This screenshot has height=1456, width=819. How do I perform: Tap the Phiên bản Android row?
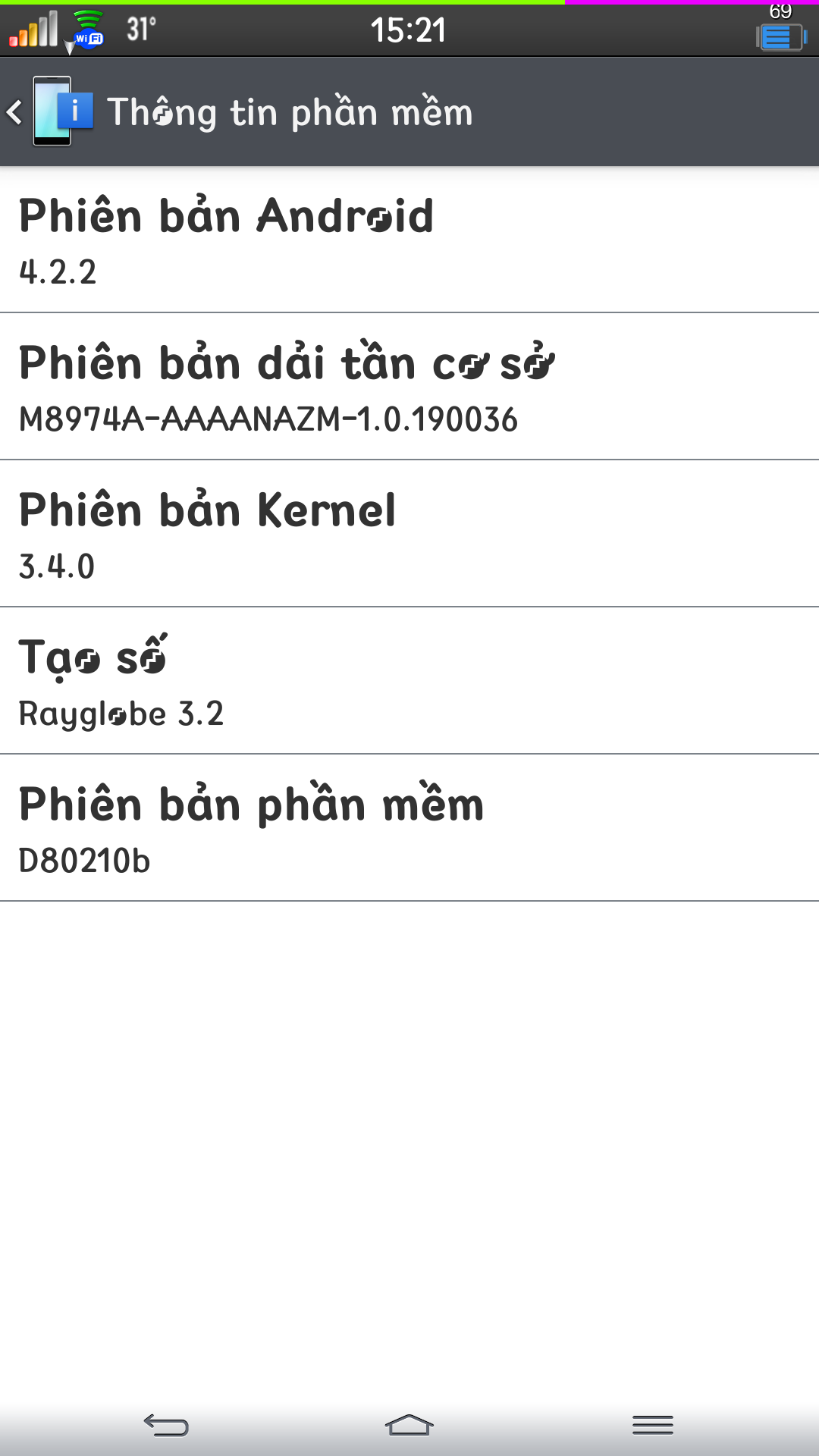point(409,240)
